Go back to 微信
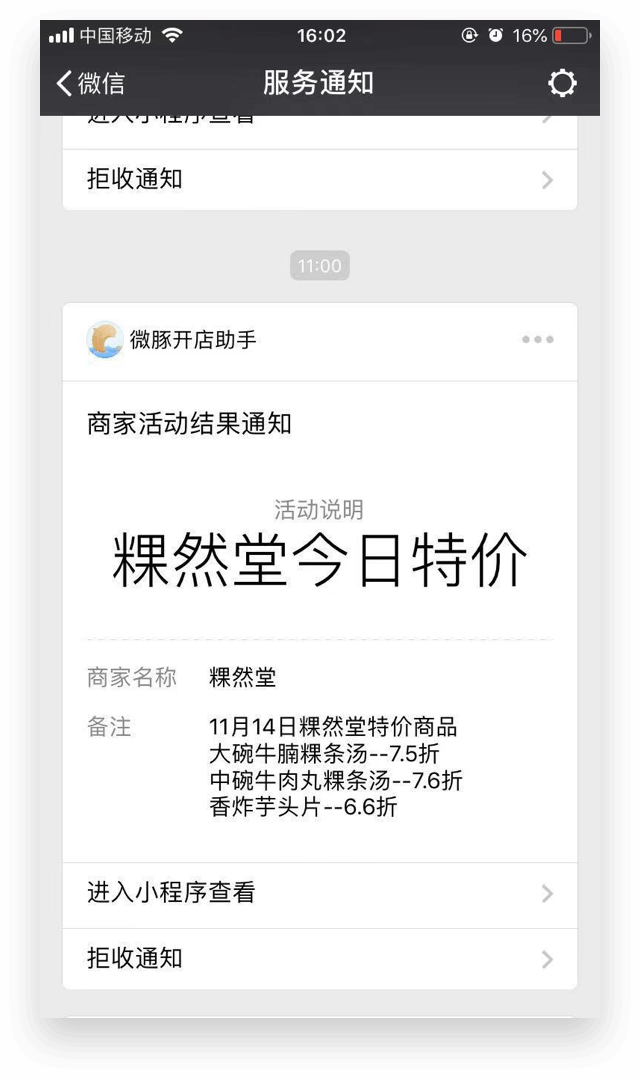Screen dimensions: 640x1080 [90, 83]
